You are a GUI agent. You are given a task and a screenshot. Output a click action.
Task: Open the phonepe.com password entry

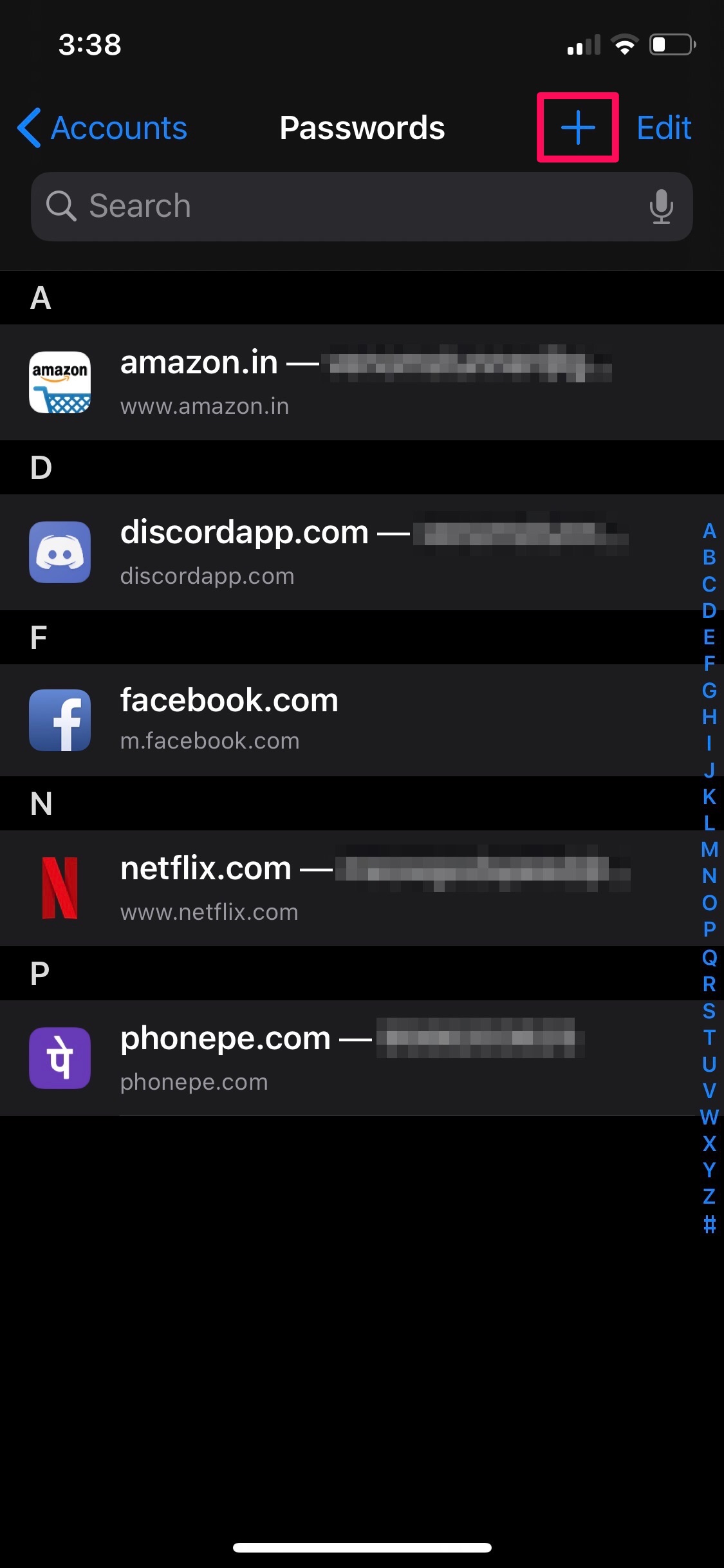360,1058
